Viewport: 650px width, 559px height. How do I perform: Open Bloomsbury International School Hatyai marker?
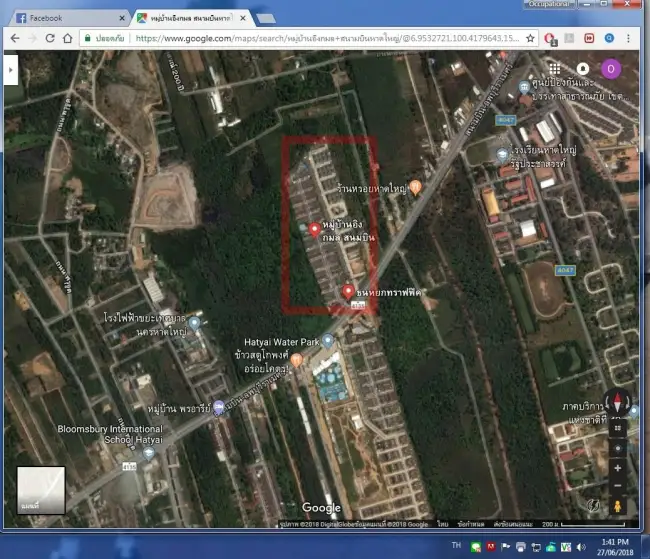[148, 453]
